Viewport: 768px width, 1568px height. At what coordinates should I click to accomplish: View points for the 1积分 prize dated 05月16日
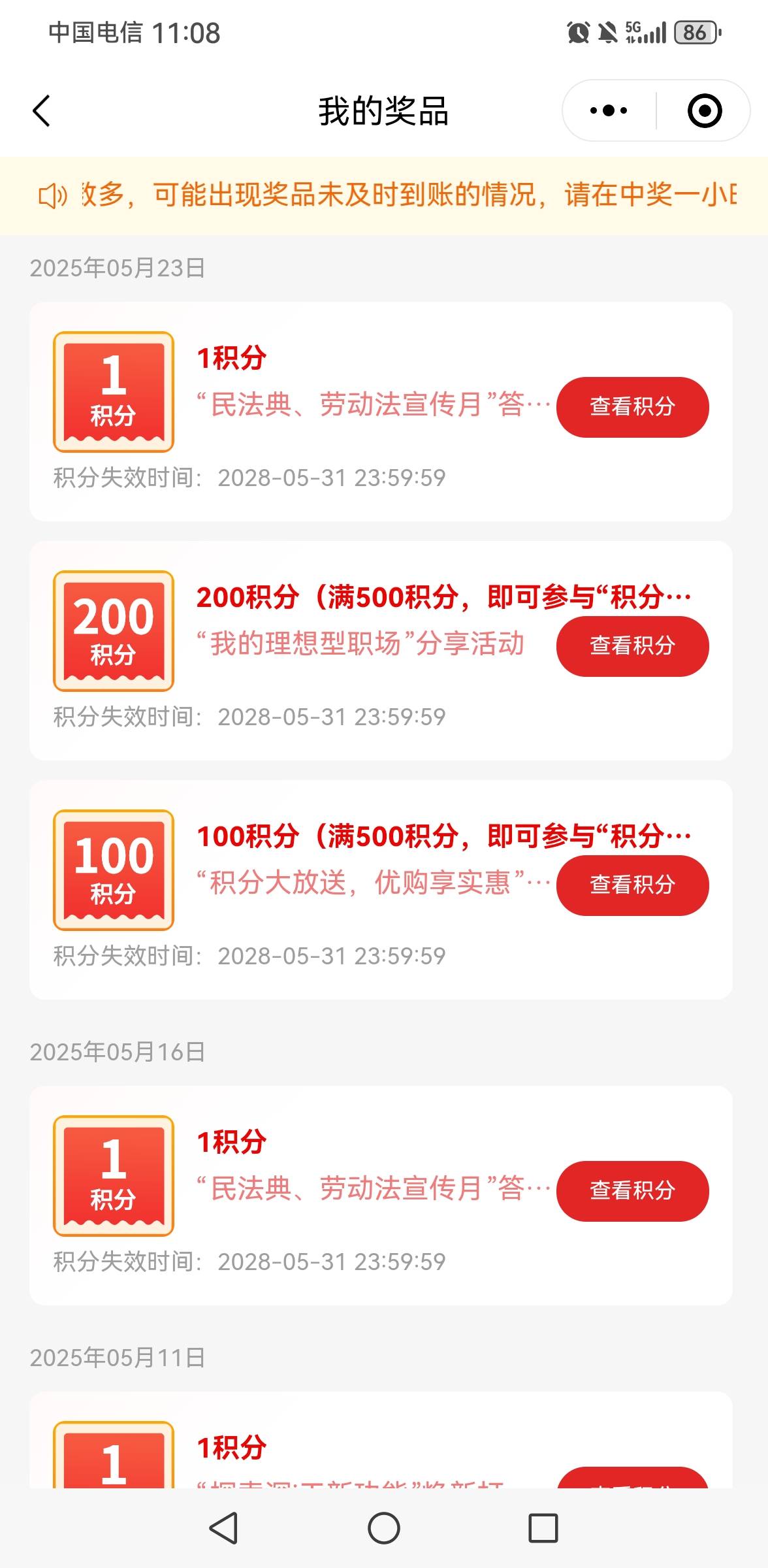632,1190
